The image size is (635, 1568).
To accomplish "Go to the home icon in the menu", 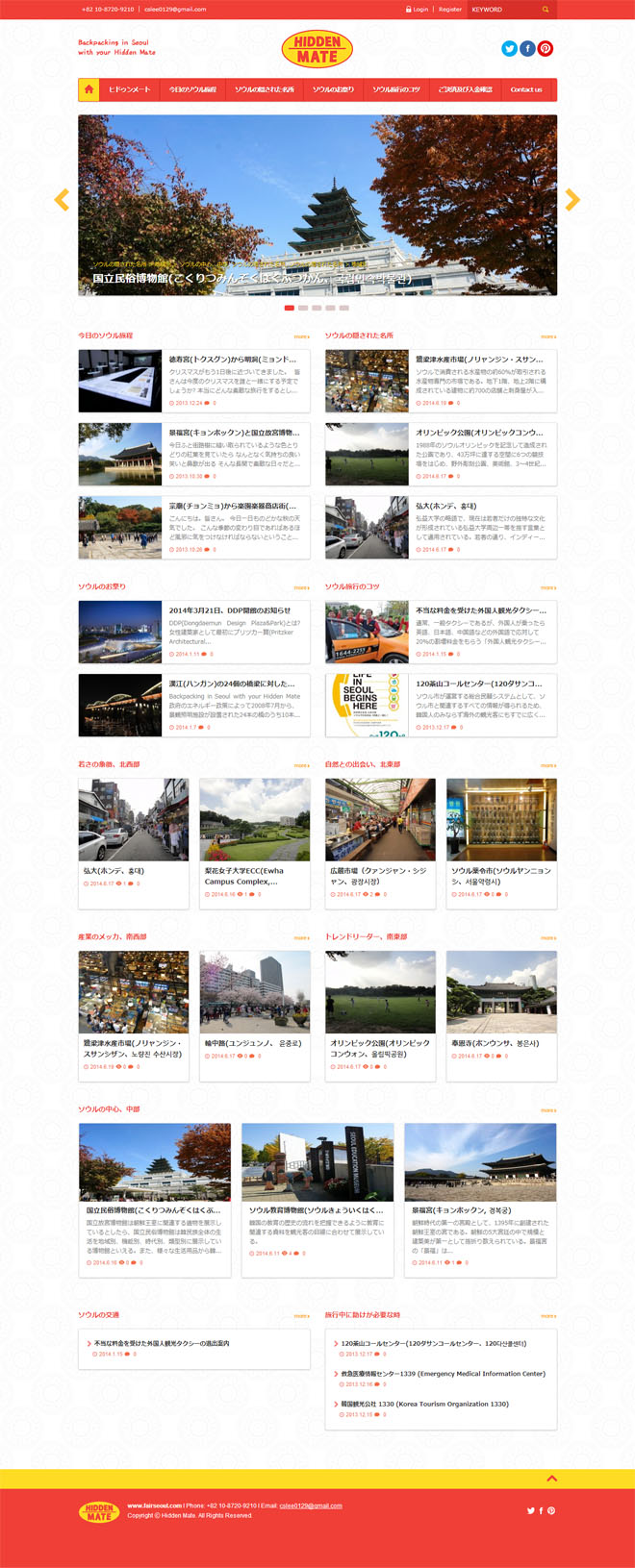I will point(89,89).
